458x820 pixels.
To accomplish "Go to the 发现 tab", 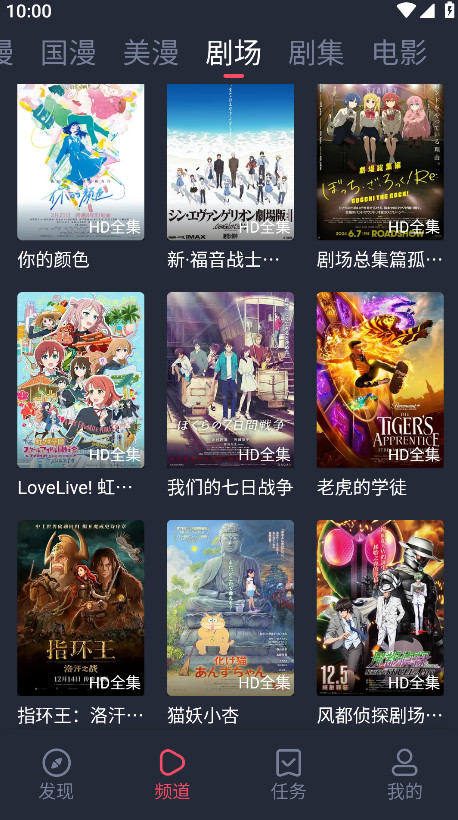I will coord(56,775).
